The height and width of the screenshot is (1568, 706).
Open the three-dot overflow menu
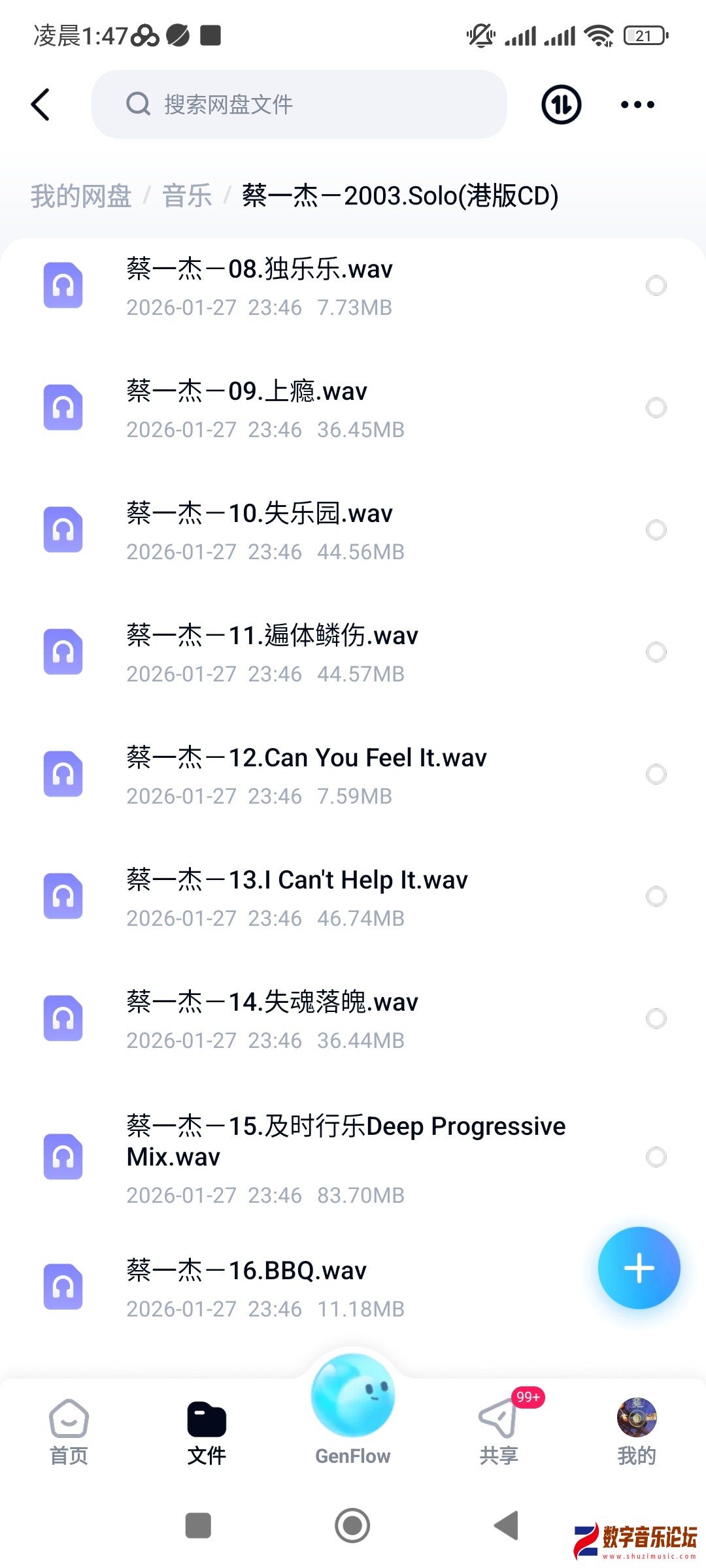[637, 104]
